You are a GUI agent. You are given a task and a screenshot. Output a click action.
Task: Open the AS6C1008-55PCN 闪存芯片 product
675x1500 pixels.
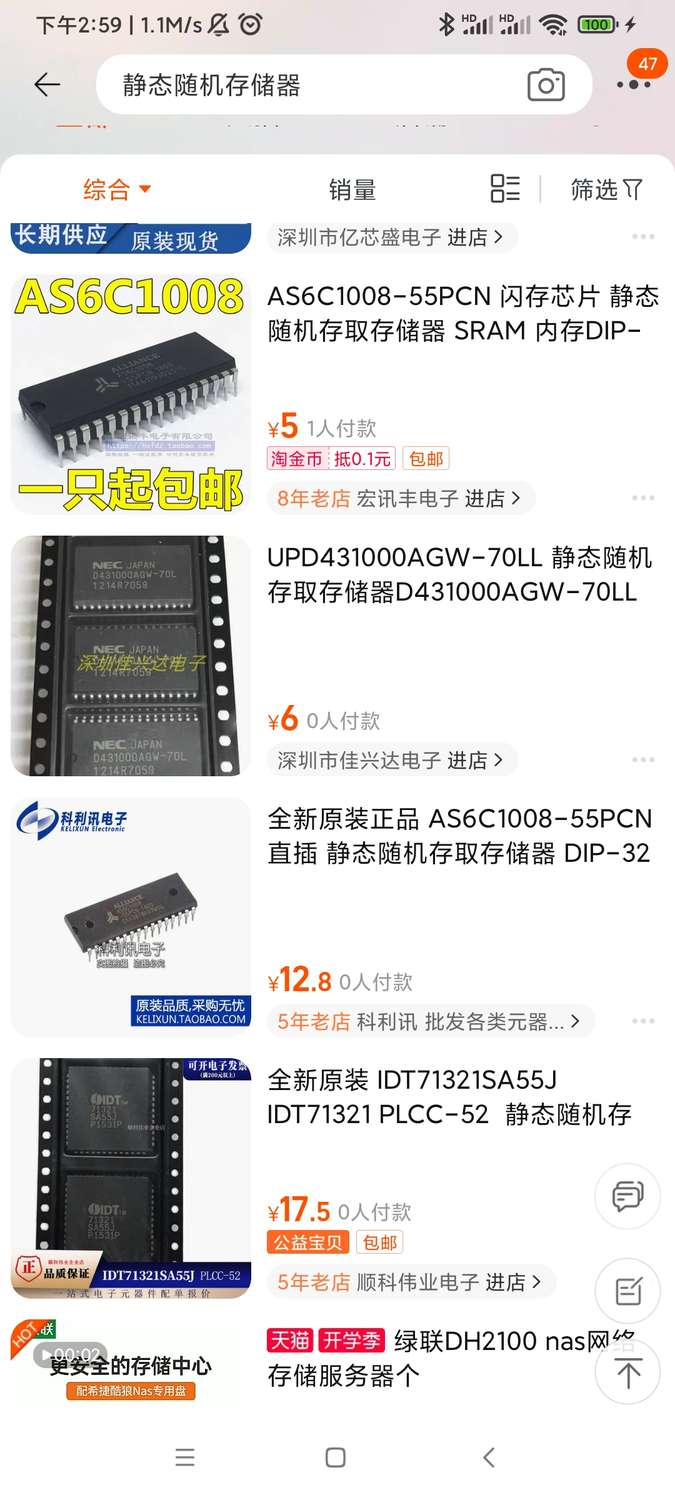(462, 313)
